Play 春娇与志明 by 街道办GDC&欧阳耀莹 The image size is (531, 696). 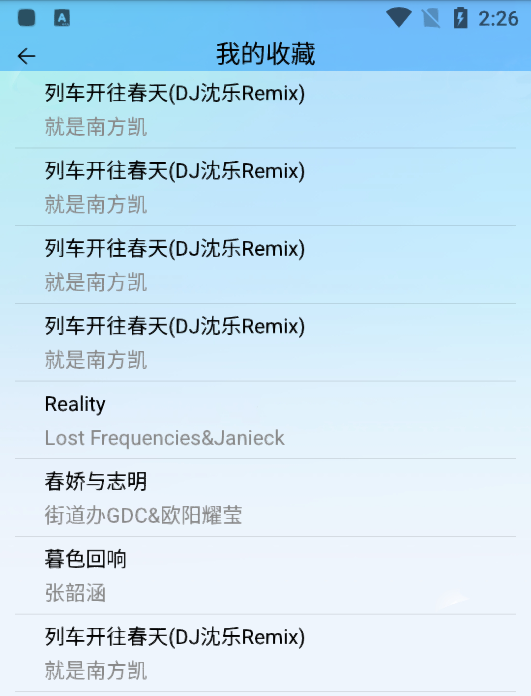[266, 498]
